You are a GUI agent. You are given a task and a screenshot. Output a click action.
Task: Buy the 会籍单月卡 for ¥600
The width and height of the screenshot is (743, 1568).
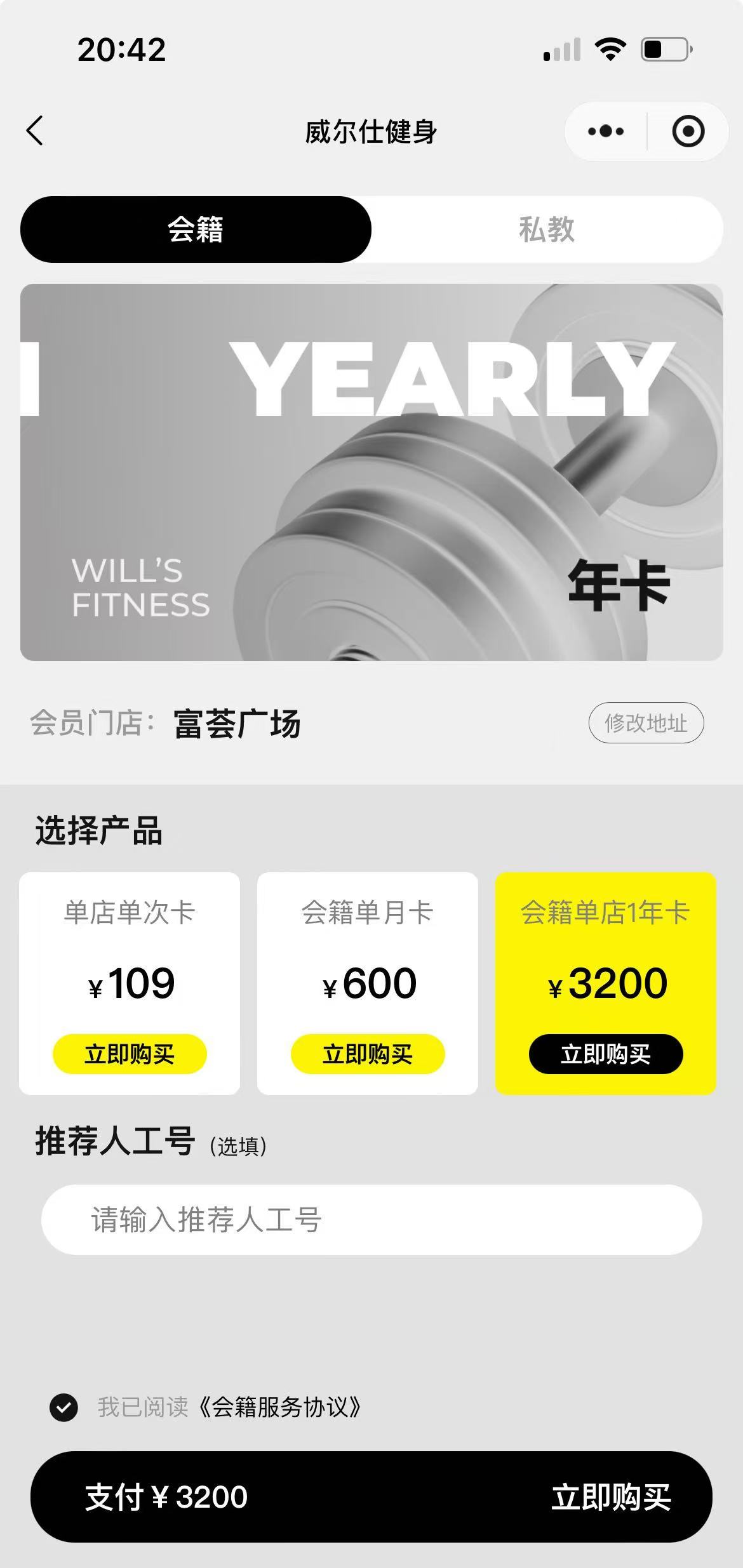(367, 1054)
